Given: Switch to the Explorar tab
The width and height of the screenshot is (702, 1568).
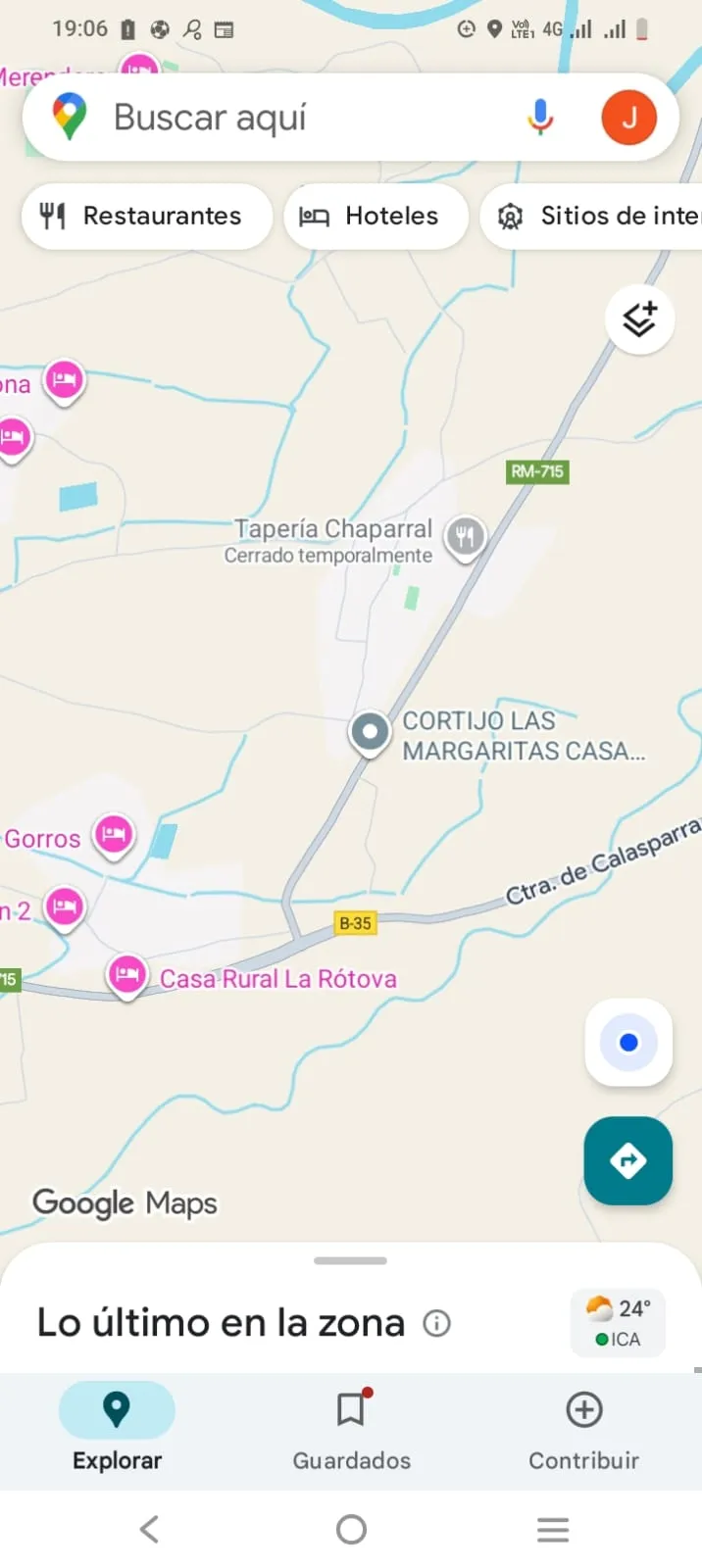Looking at the screenshot, I should pos(117,1426).
